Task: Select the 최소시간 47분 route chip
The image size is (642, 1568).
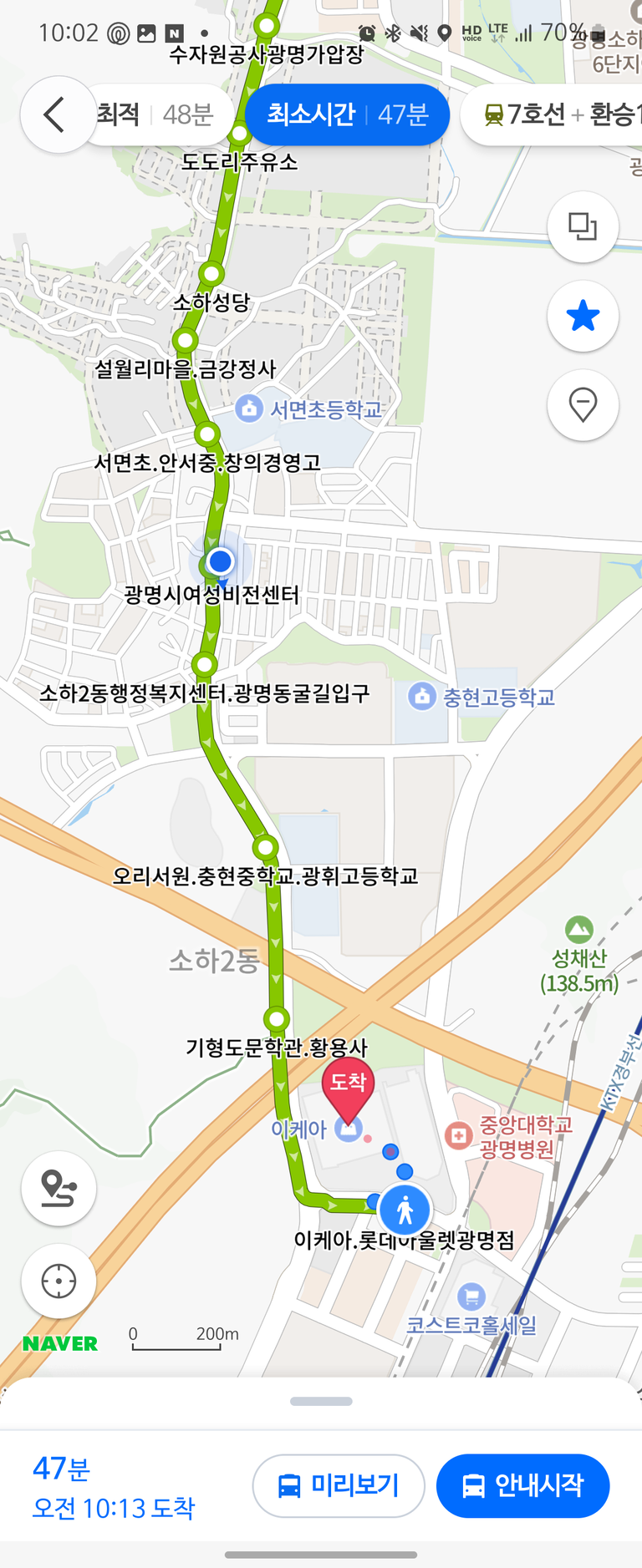Action: (347, 114)
